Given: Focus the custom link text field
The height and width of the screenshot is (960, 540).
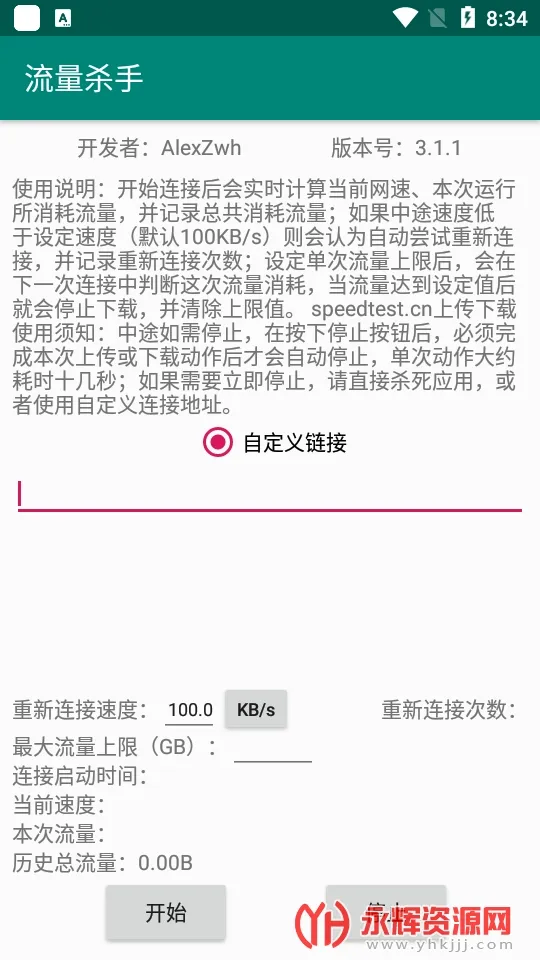Looking at the screenshot, I should (x=269, y=495).
